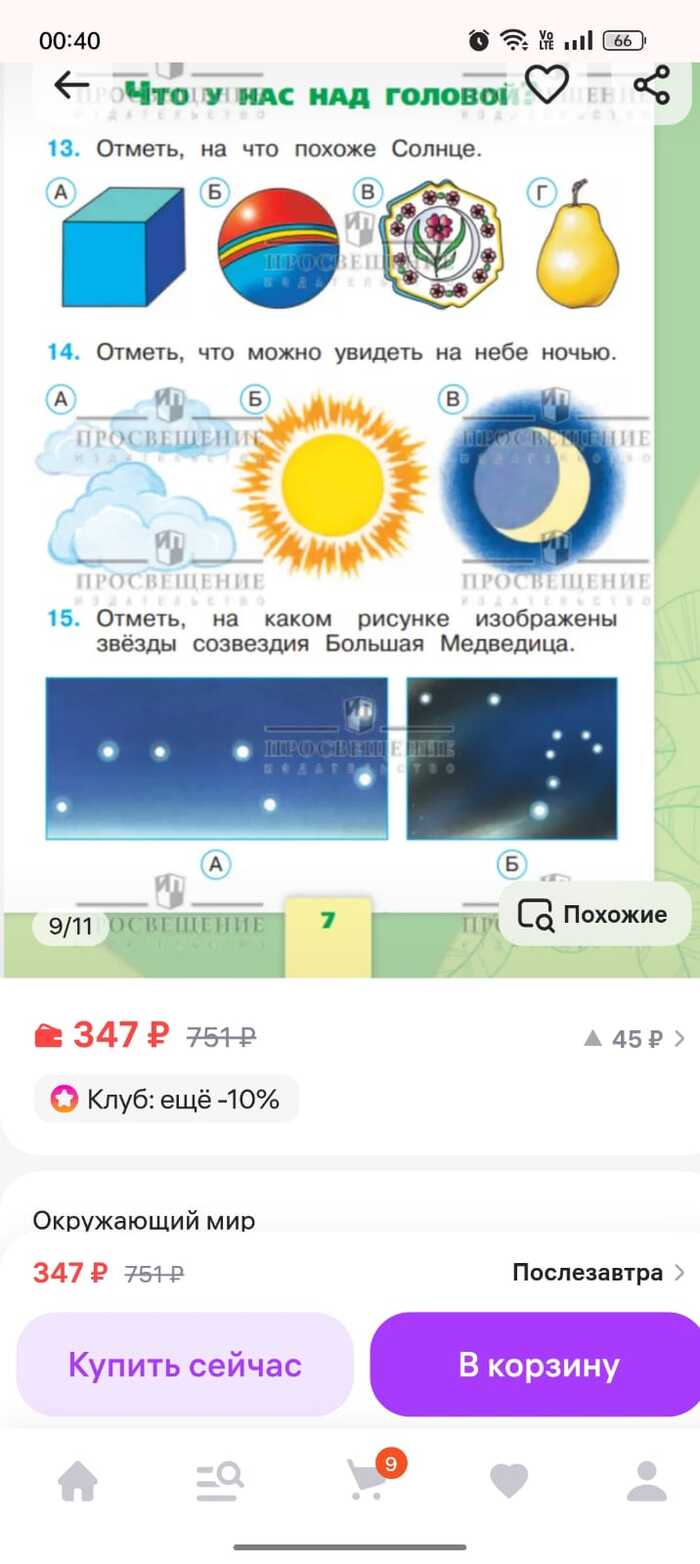Find similar items with the Похожие button
The image size is (700, 1564).
[594, 914]
